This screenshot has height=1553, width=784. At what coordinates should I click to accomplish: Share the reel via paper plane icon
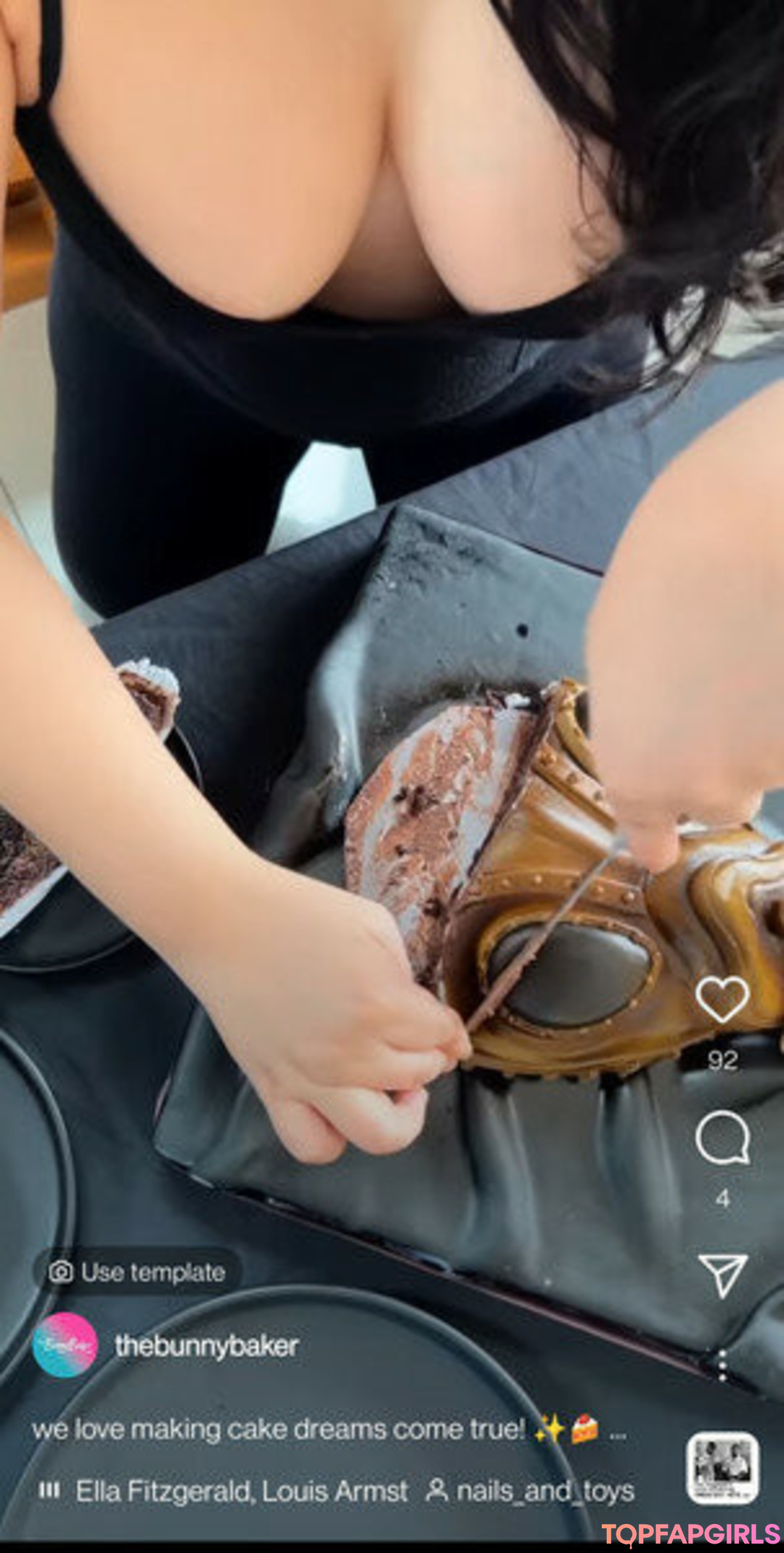(722, 1275)
